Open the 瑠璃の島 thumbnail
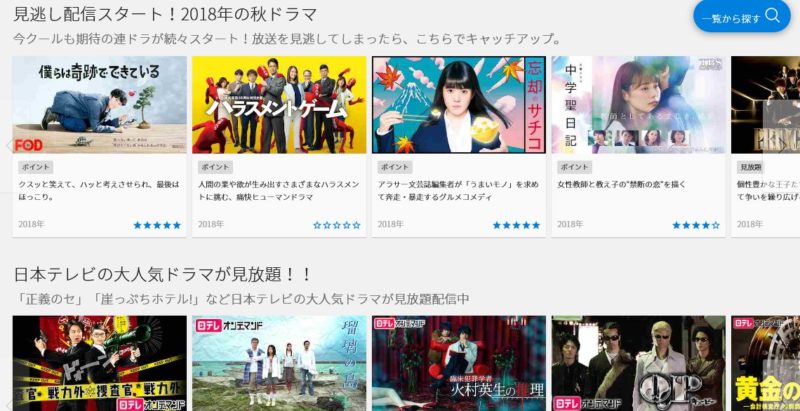 [x=279, y=365]
